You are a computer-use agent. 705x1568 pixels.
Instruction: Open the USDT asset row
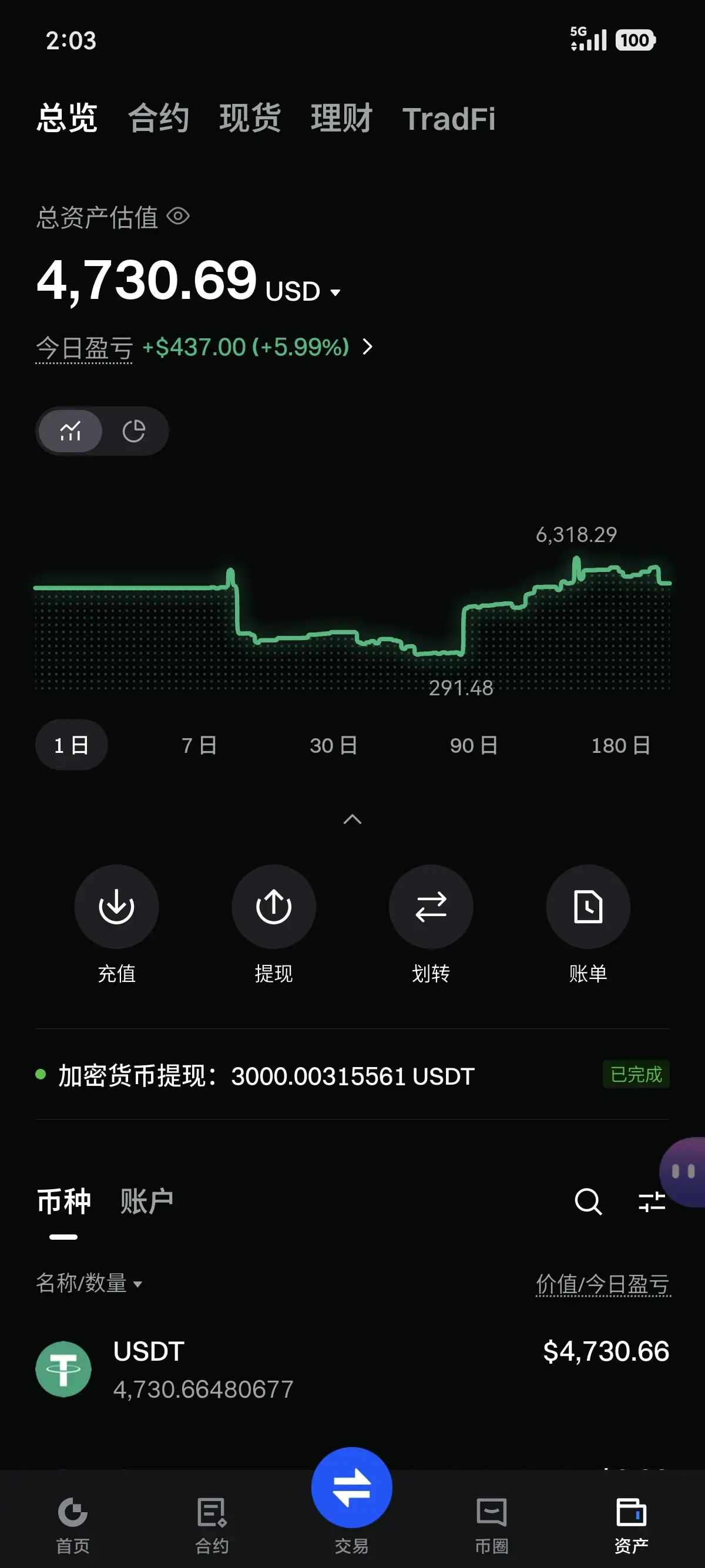[x=352, y=1370]
